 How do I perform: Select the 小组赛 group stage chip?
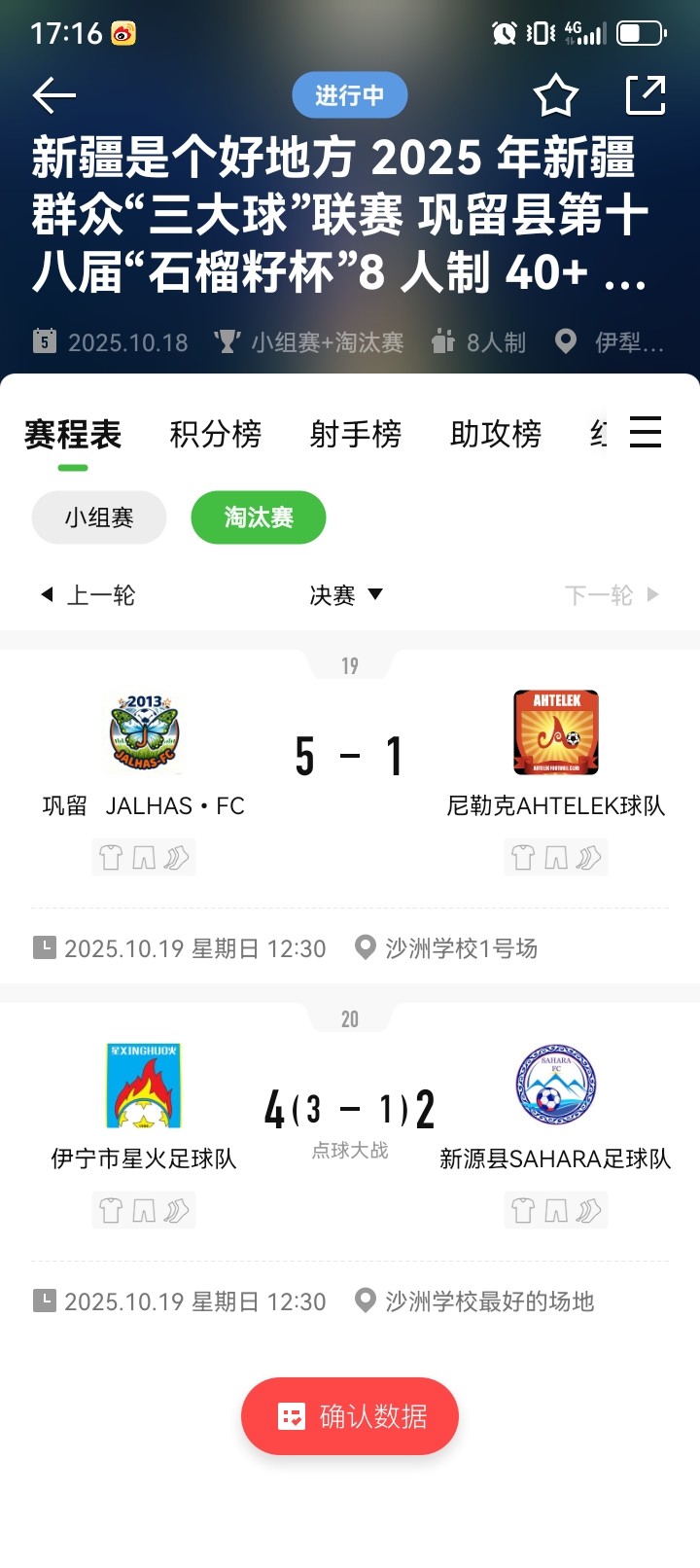[99, 517]
